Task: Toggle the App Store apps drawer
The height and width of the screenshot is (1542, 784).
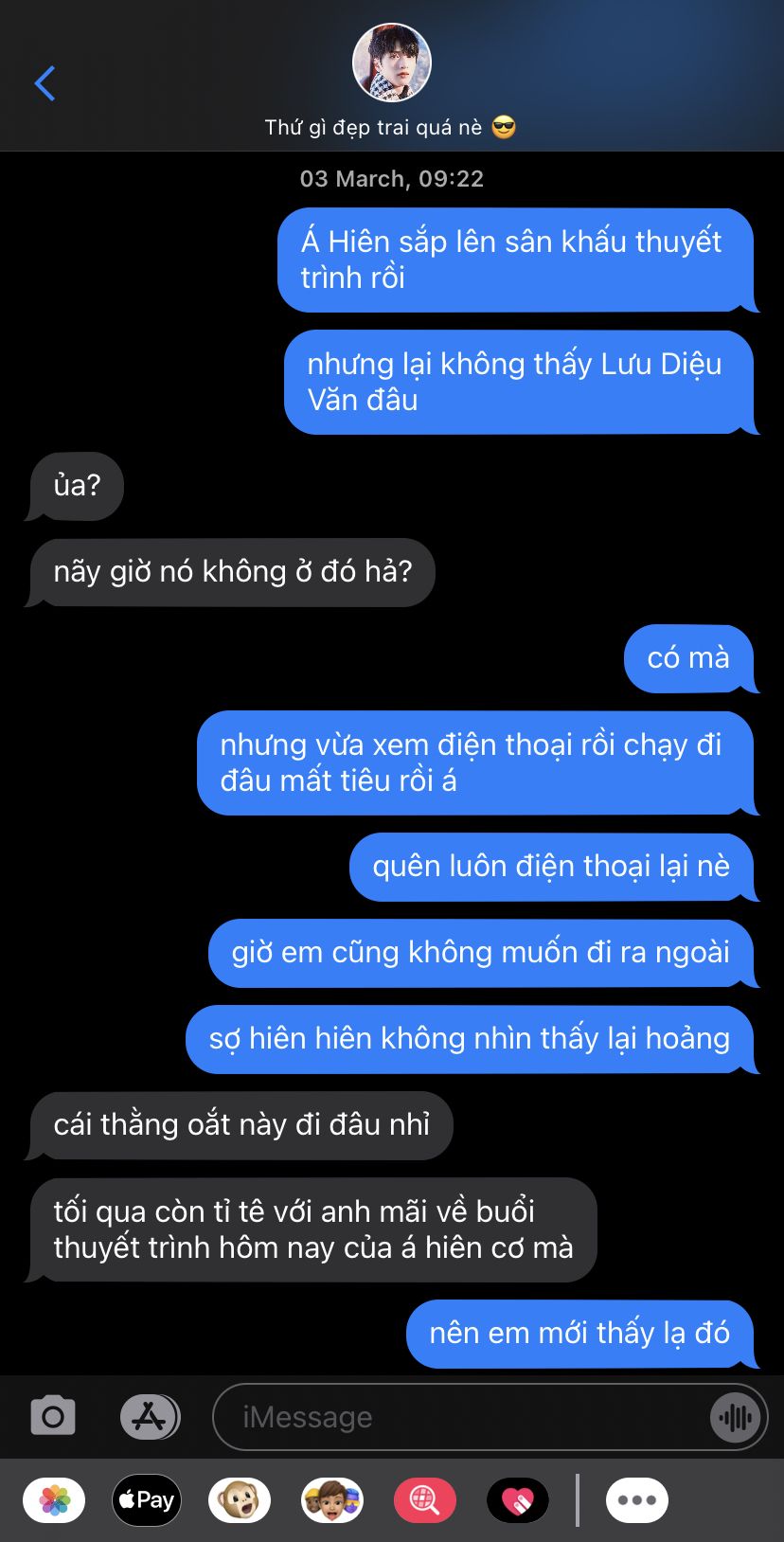Action: tap(150, 1417)
